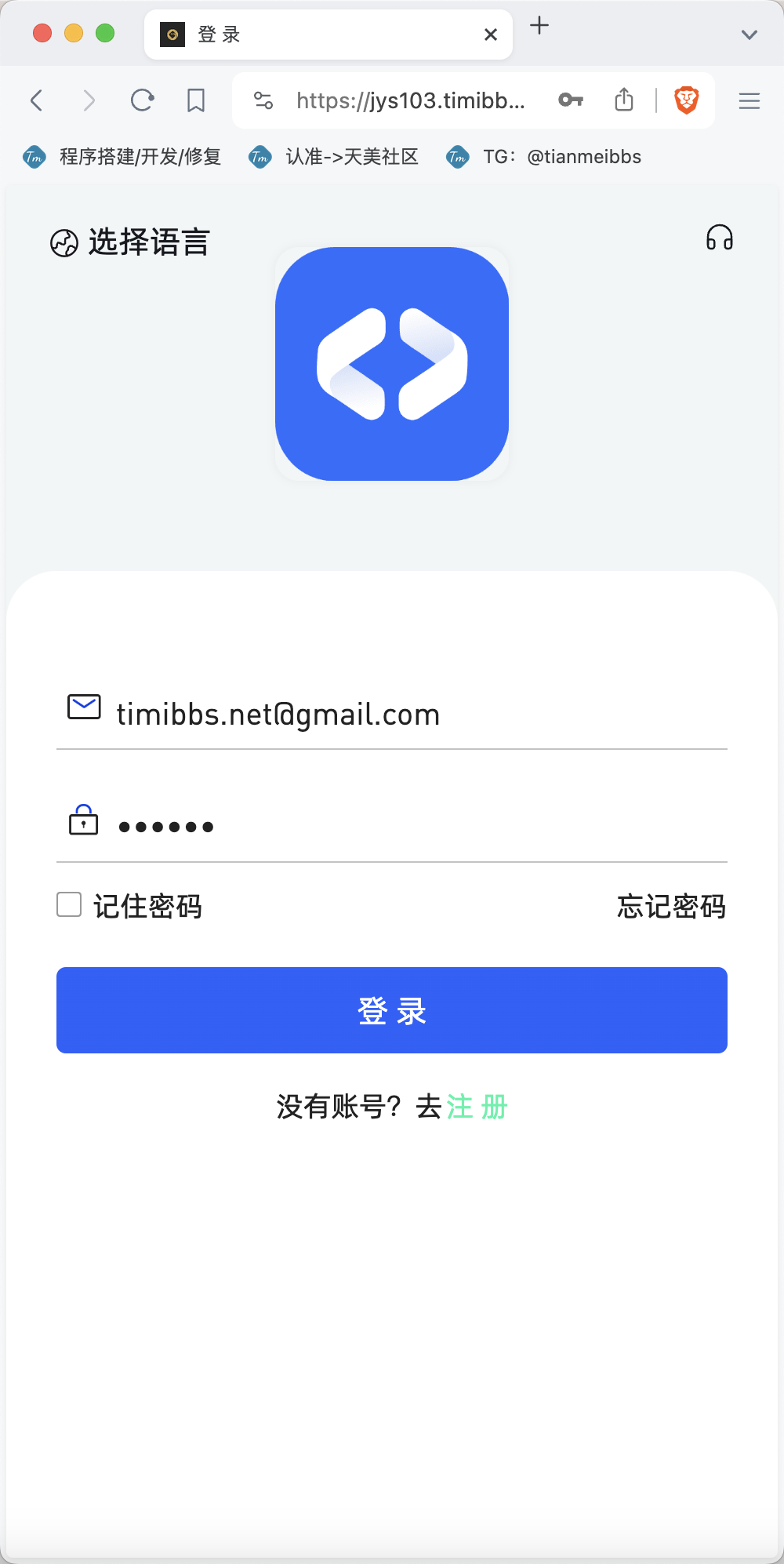Go to 注册 to create account
Viewport: 784px width, 1564px height.
click(x=477, y=1108)
